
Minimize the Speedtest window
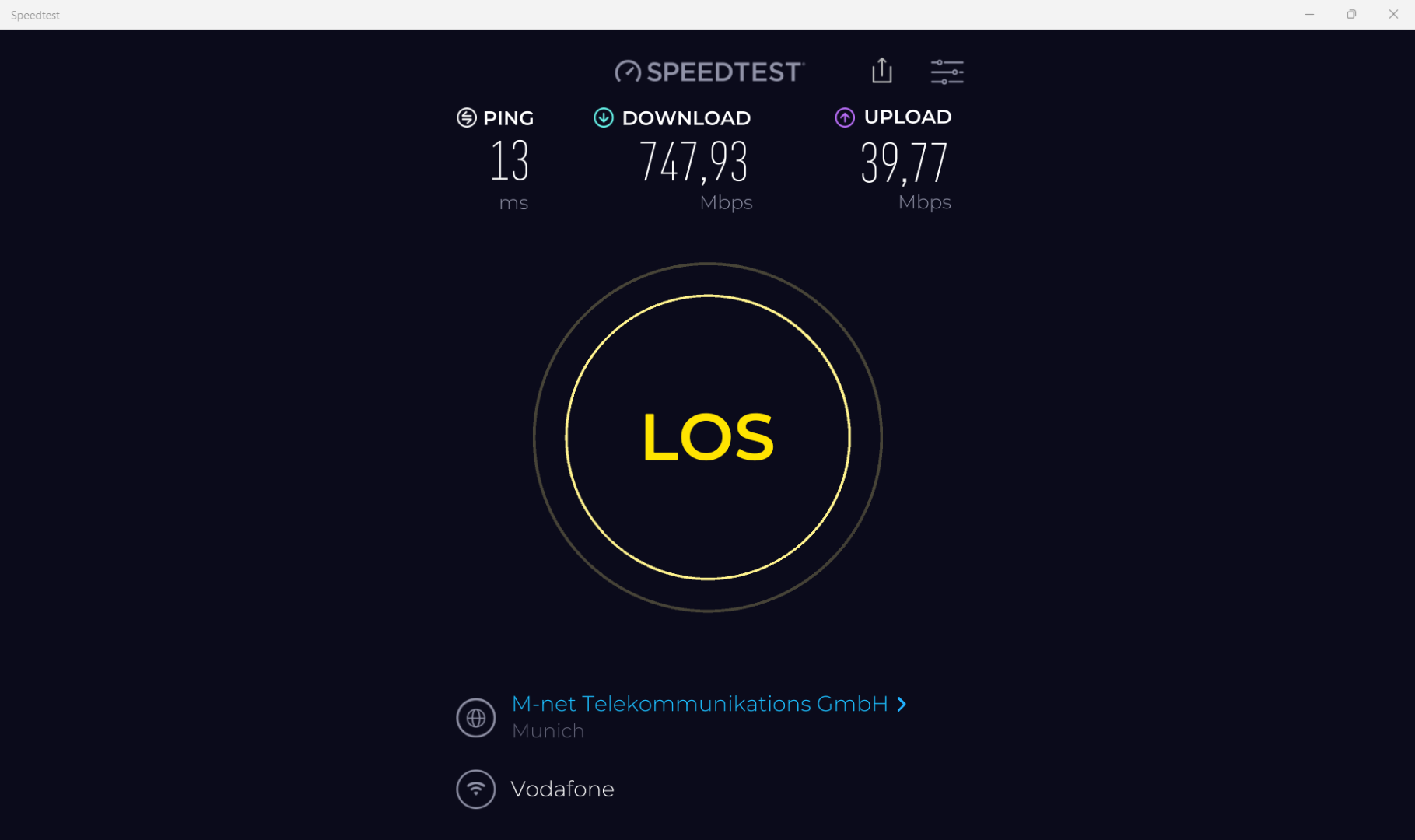1309,14
